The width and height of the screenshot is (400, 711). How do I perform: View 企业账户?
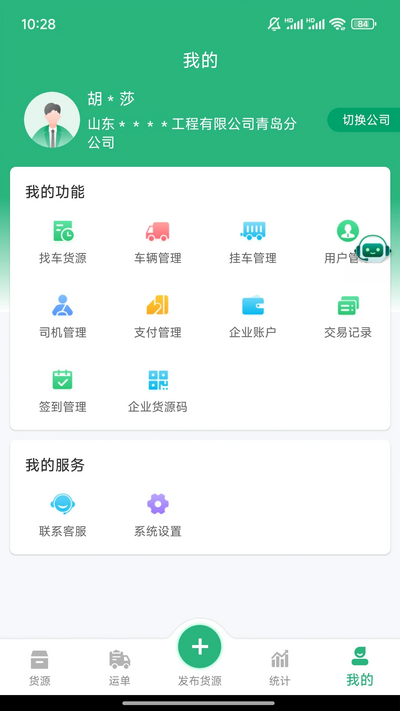pos(253,317)
